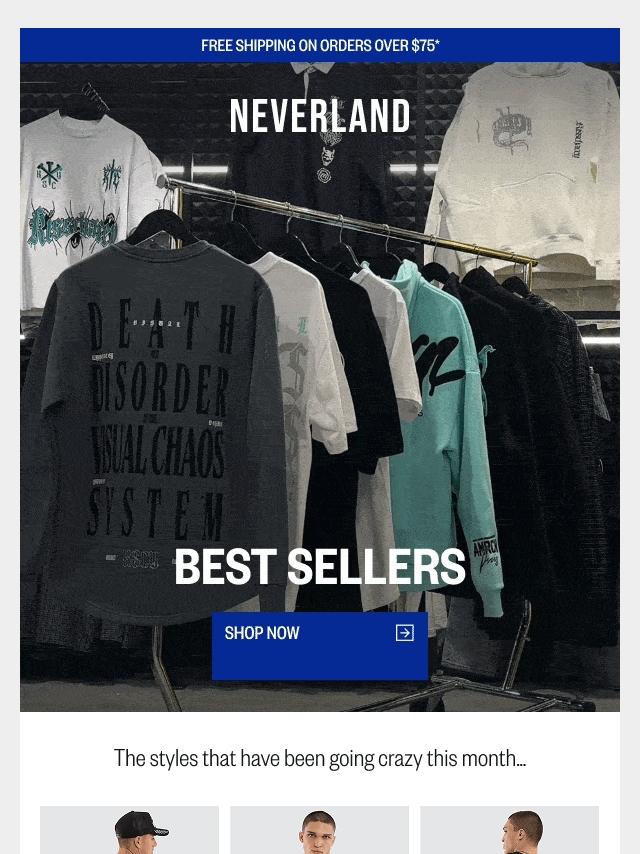Screen dimensions: 640x854
Task: Tap the SHOP NOW button
Action: click(319, 645)
